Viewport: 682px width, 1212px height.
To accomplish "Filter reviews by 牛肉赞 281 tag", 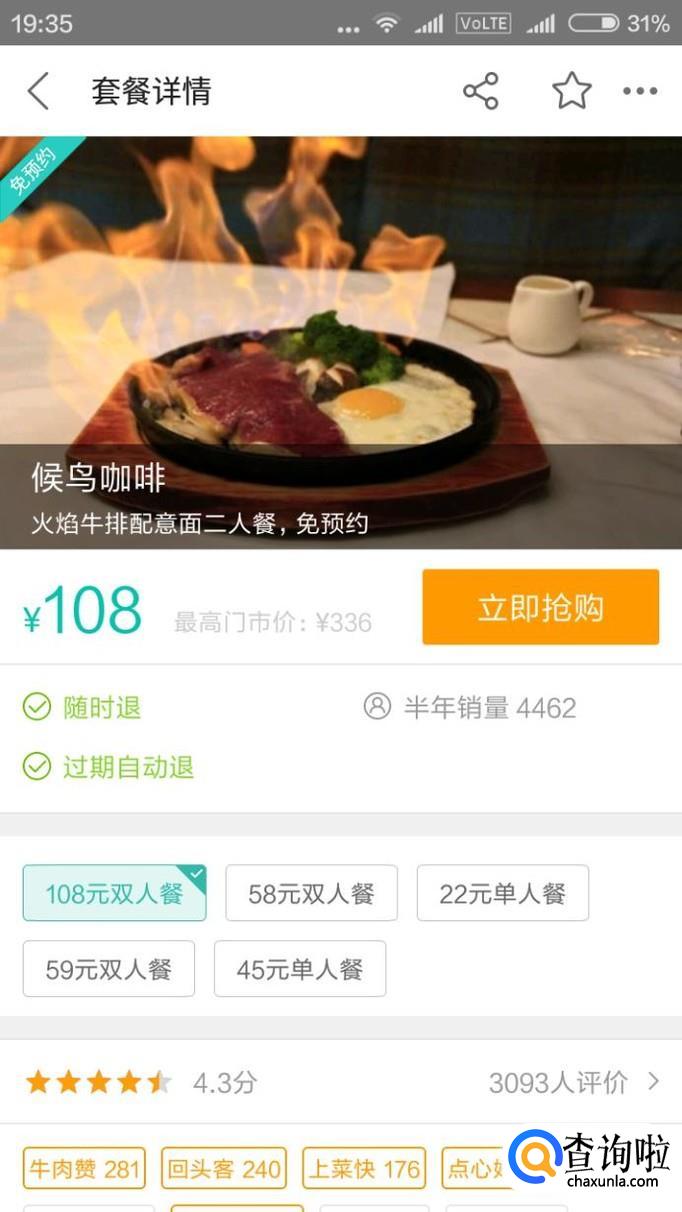I will click(x=84, y=1168).
